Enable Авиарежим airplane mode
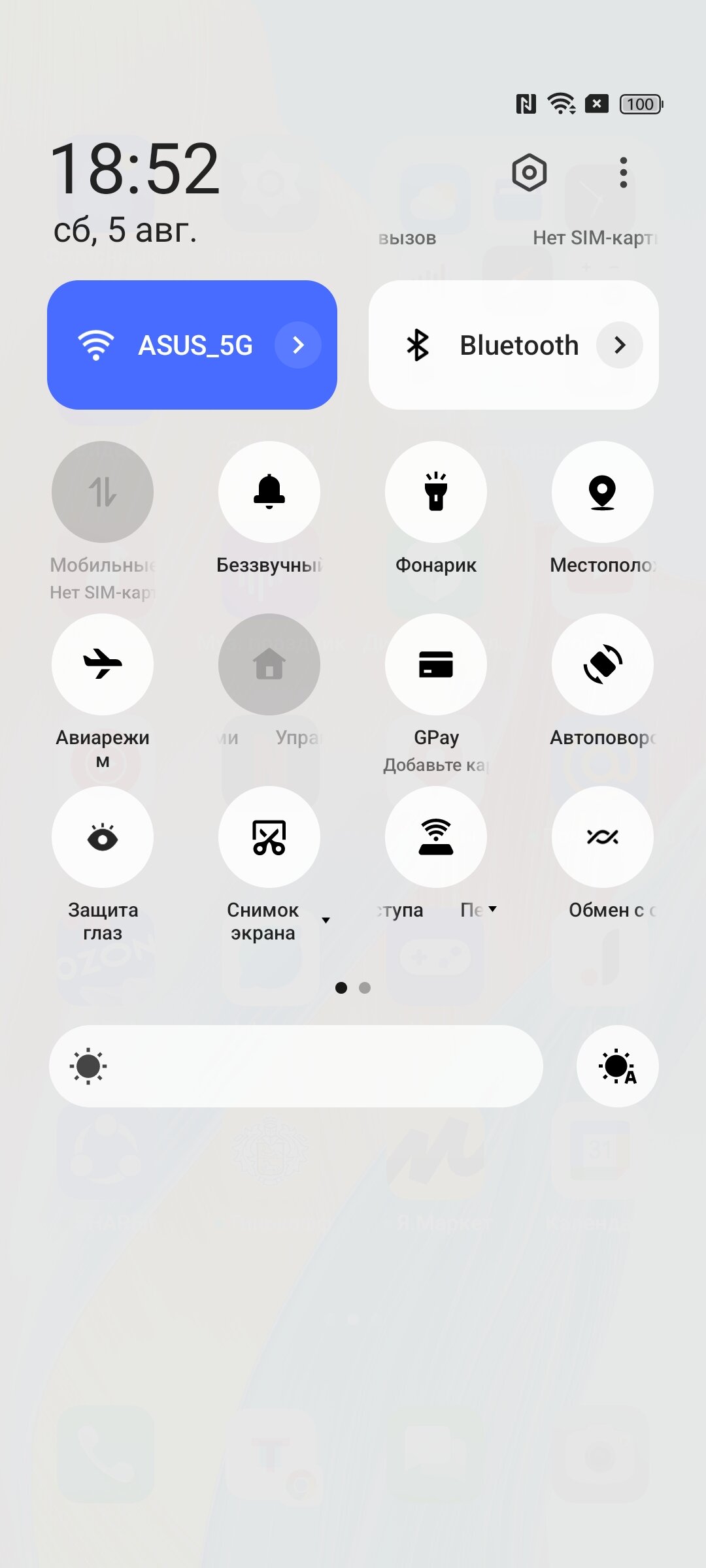Viewport: 706px width, 1568px height. (x=103, y=664)
